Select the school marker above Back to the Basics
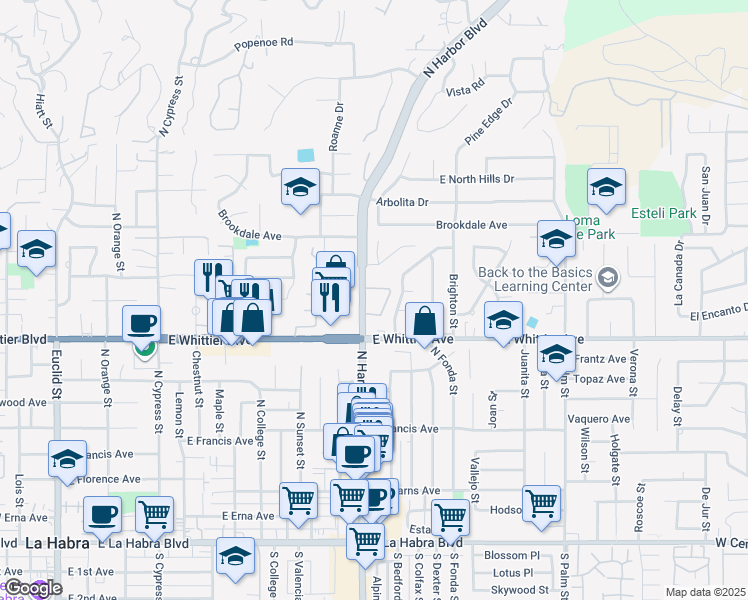This screenshot has width=748, height=600. pyautogui.click(x=556, y=239)
